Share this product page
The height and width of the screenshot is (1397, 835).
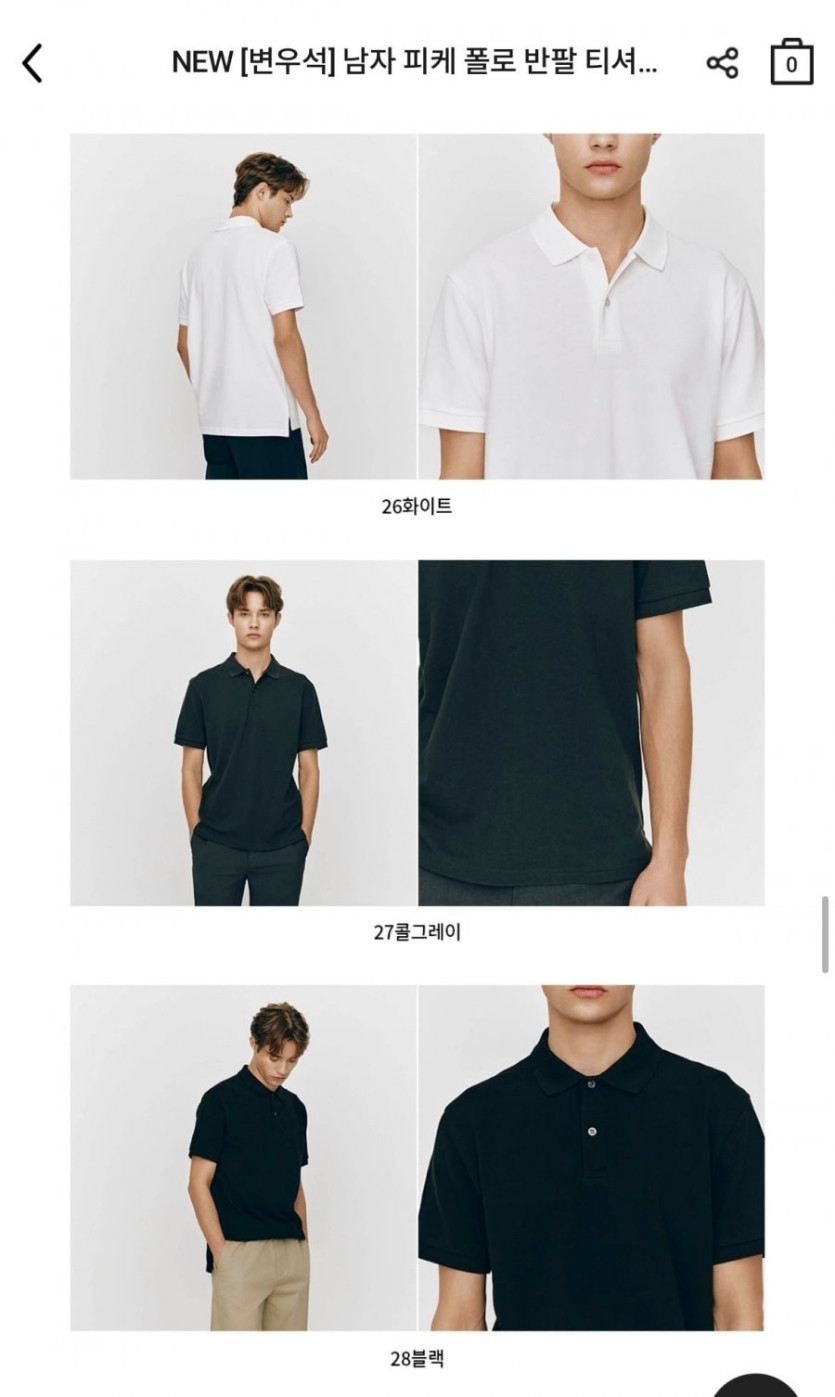pos(722,63)
